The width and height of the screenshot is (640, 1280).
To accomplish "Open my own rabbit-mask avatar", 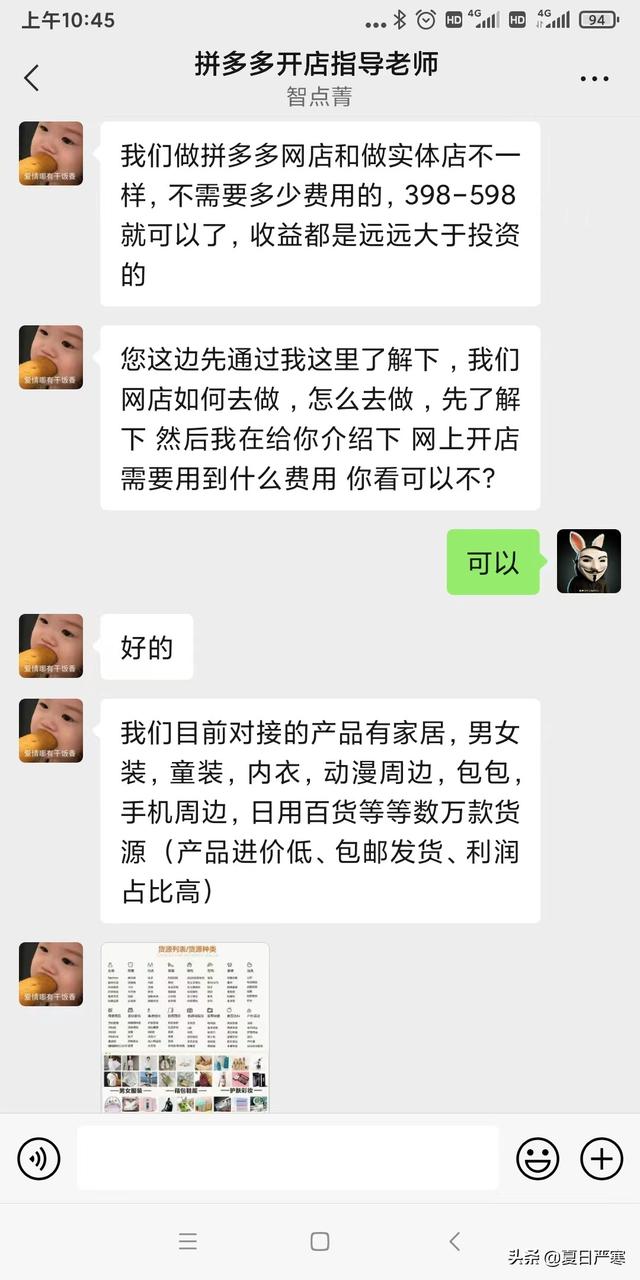I will pos(588,561).
